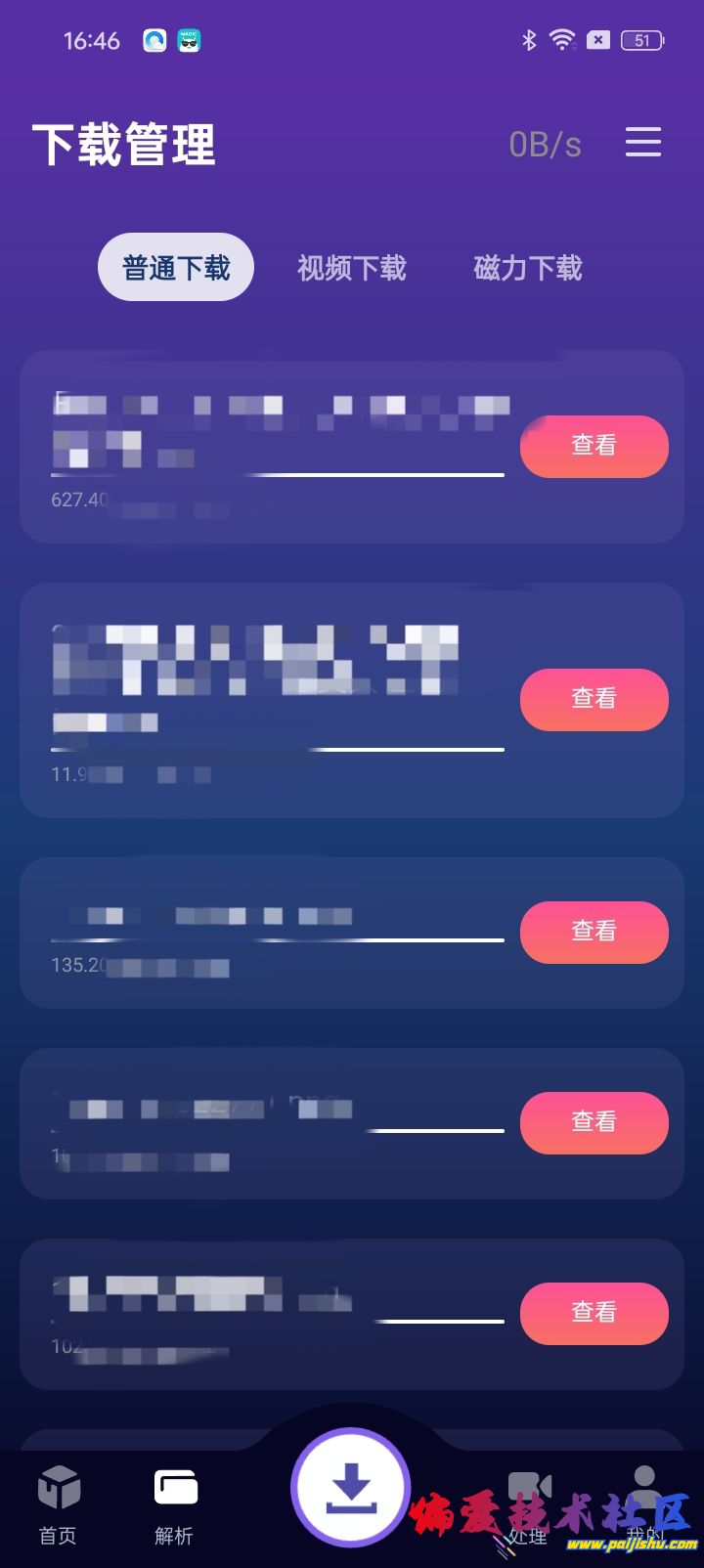Select the 普通下载 tab

[x=175, y=267]
